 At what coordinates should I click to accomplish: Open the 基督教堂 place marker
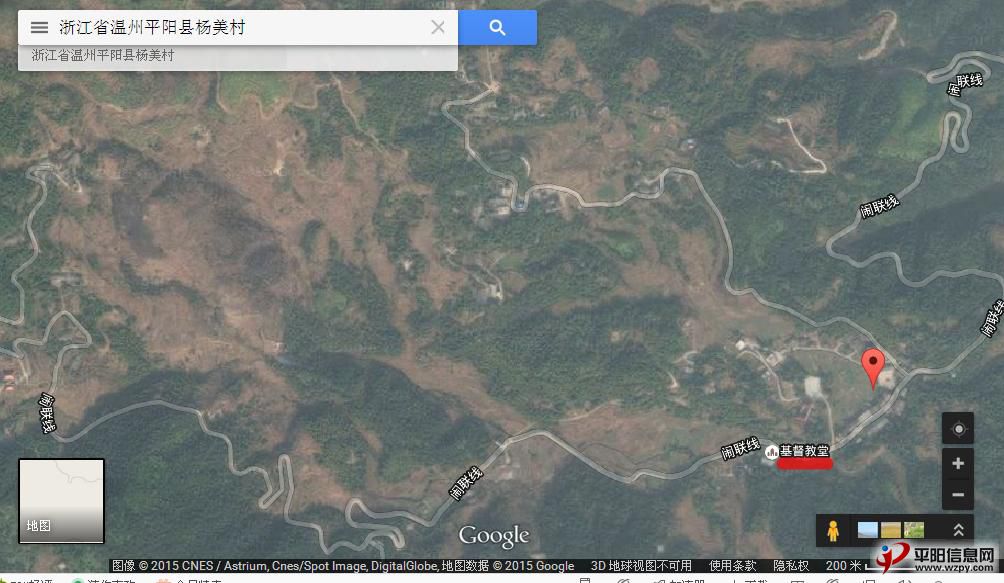[773, 453]
